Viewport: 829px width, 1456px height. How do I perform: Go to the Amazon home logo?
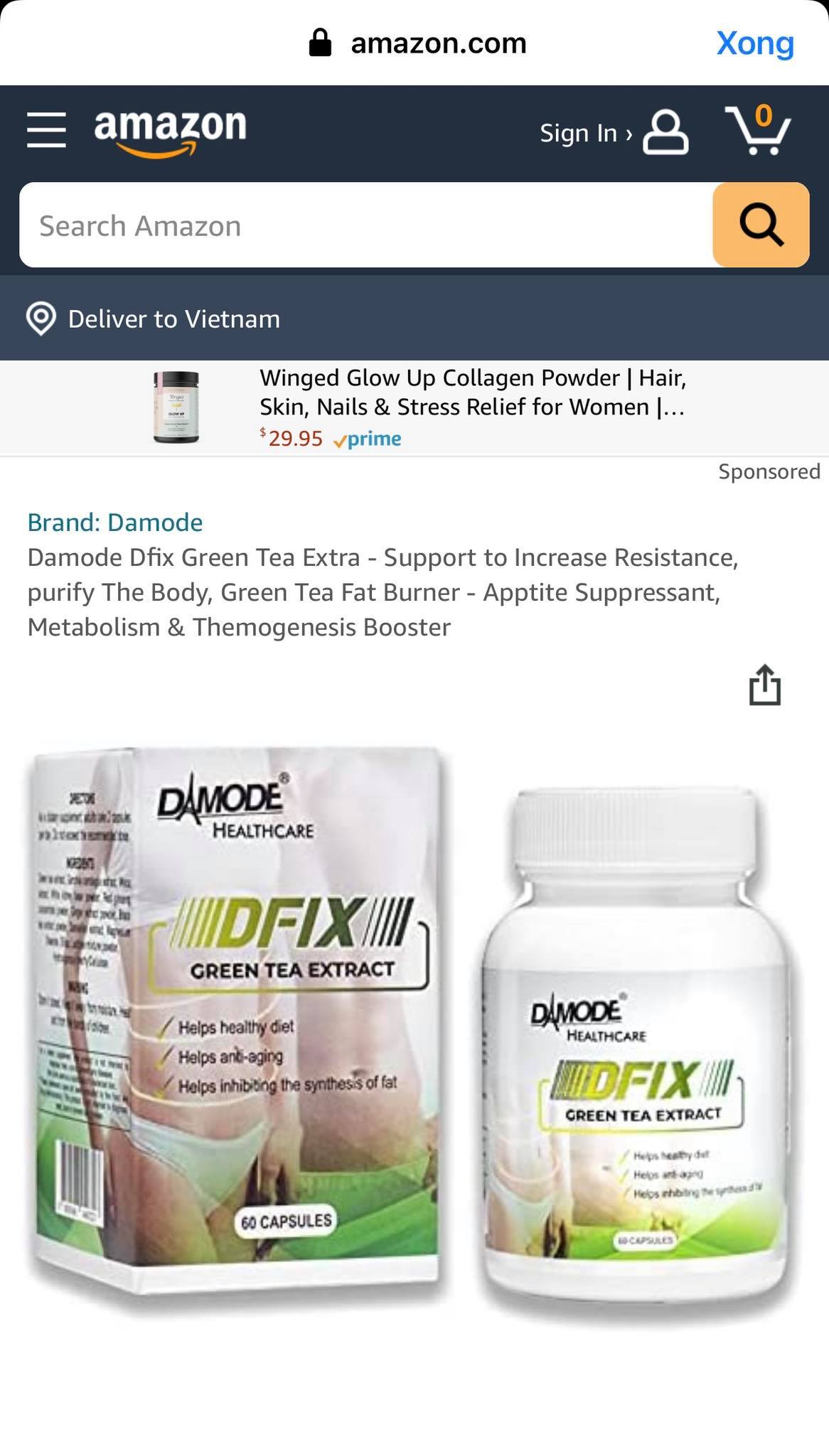pos(170,130)
